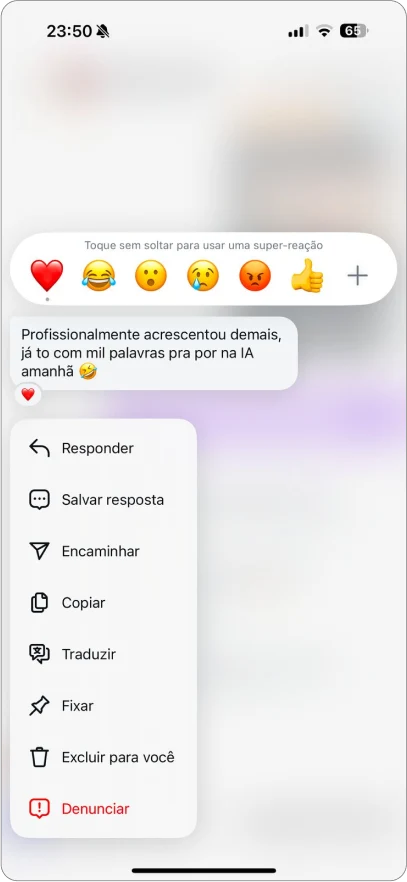React with the angry face emoji
The width and height of the screenshot is (407, 882).
coord(255,276)
